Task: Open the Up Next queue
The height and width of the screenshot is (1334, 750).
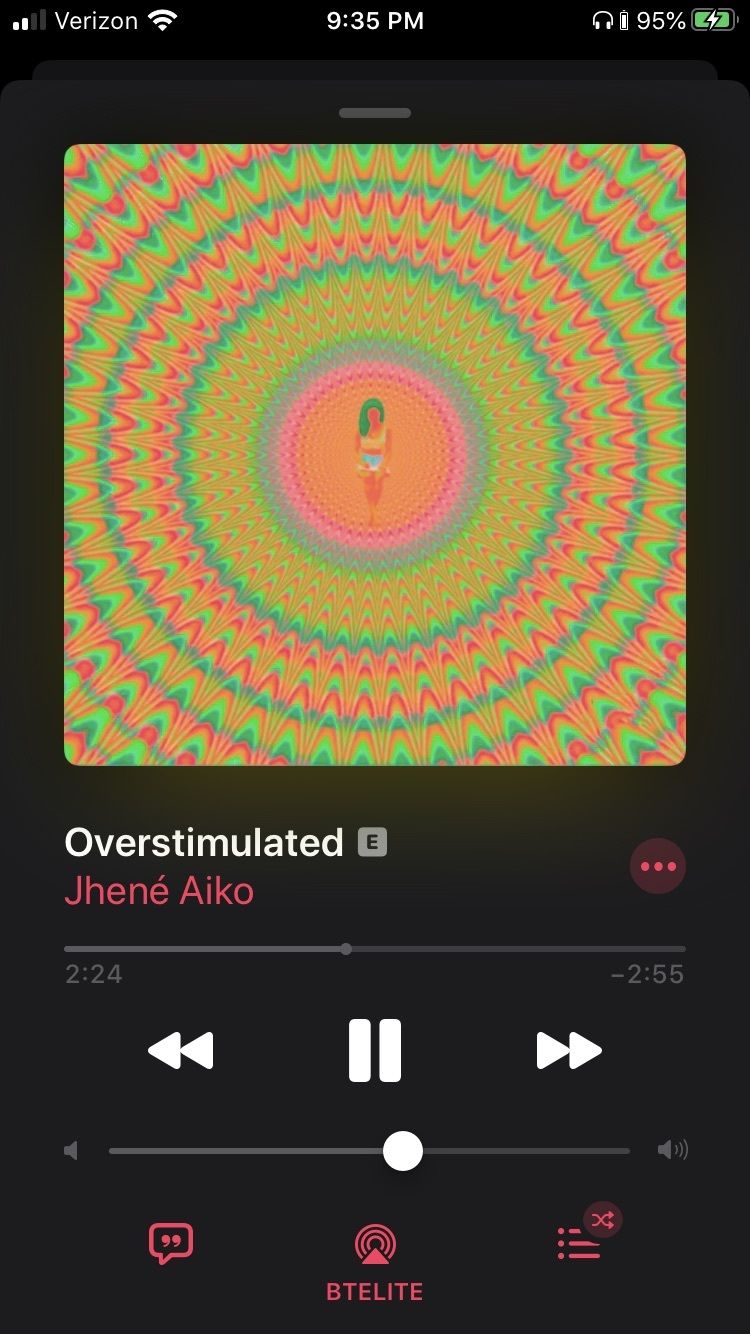Action: click(579, 1243)
